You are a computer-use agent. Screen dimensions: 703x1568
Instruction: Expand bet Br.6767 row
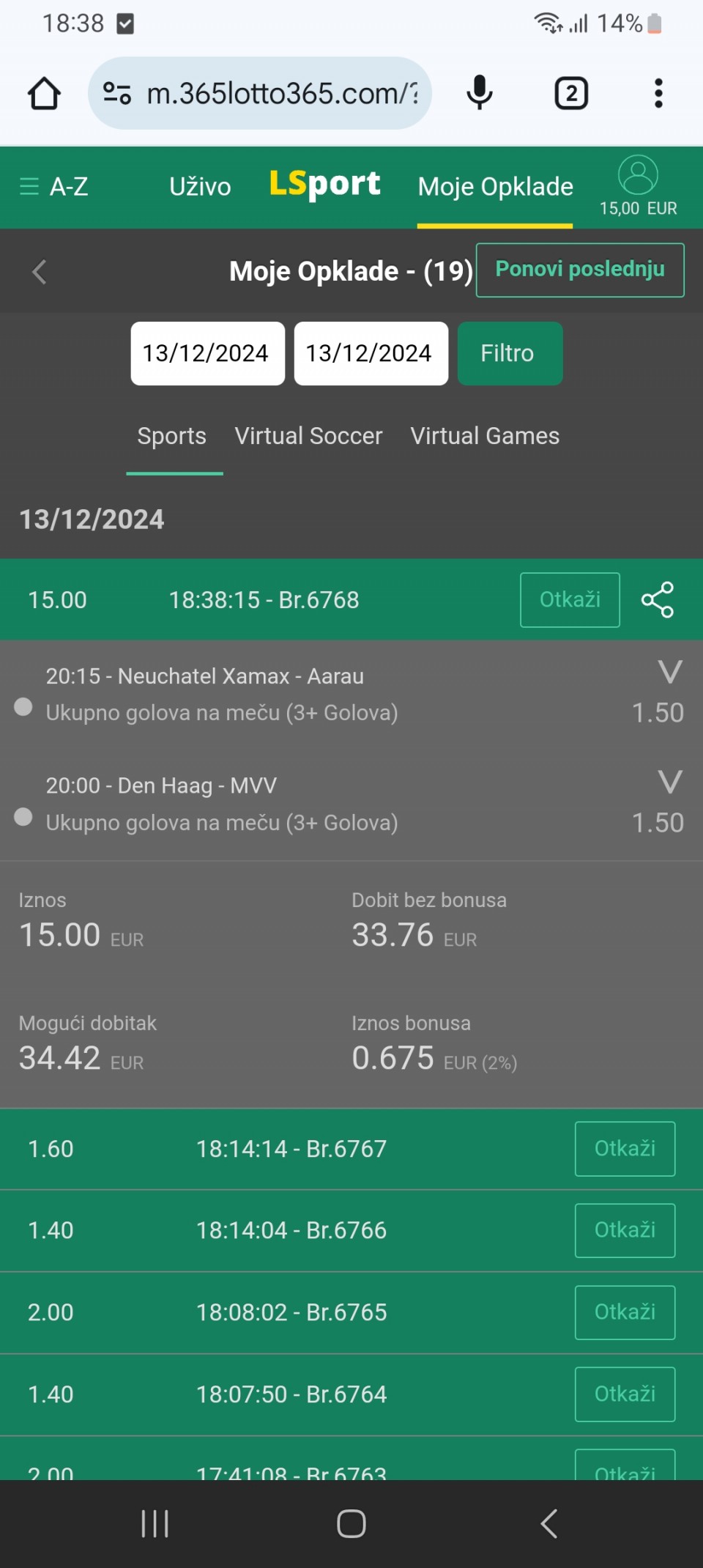coord(291,1149)
